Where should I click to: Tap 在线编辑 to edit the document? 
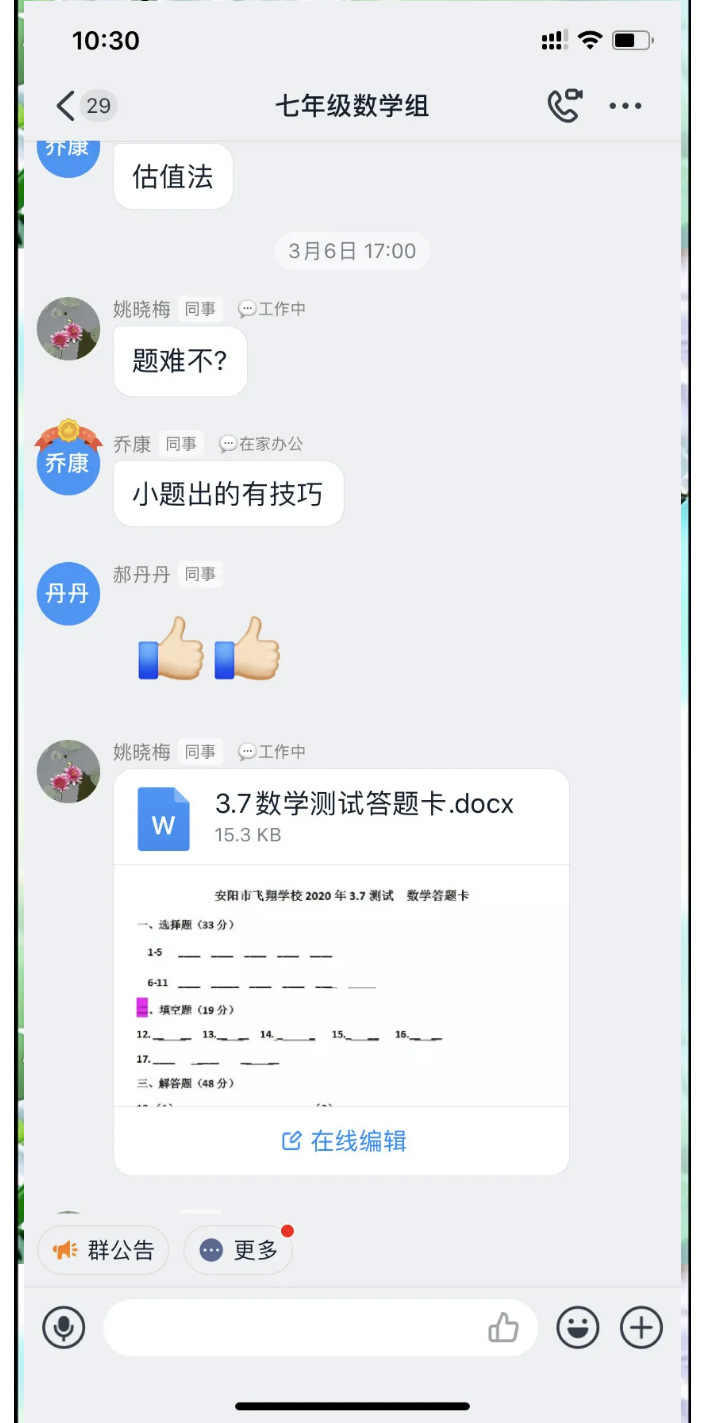pyautogui.click(x=344, y=1141)
